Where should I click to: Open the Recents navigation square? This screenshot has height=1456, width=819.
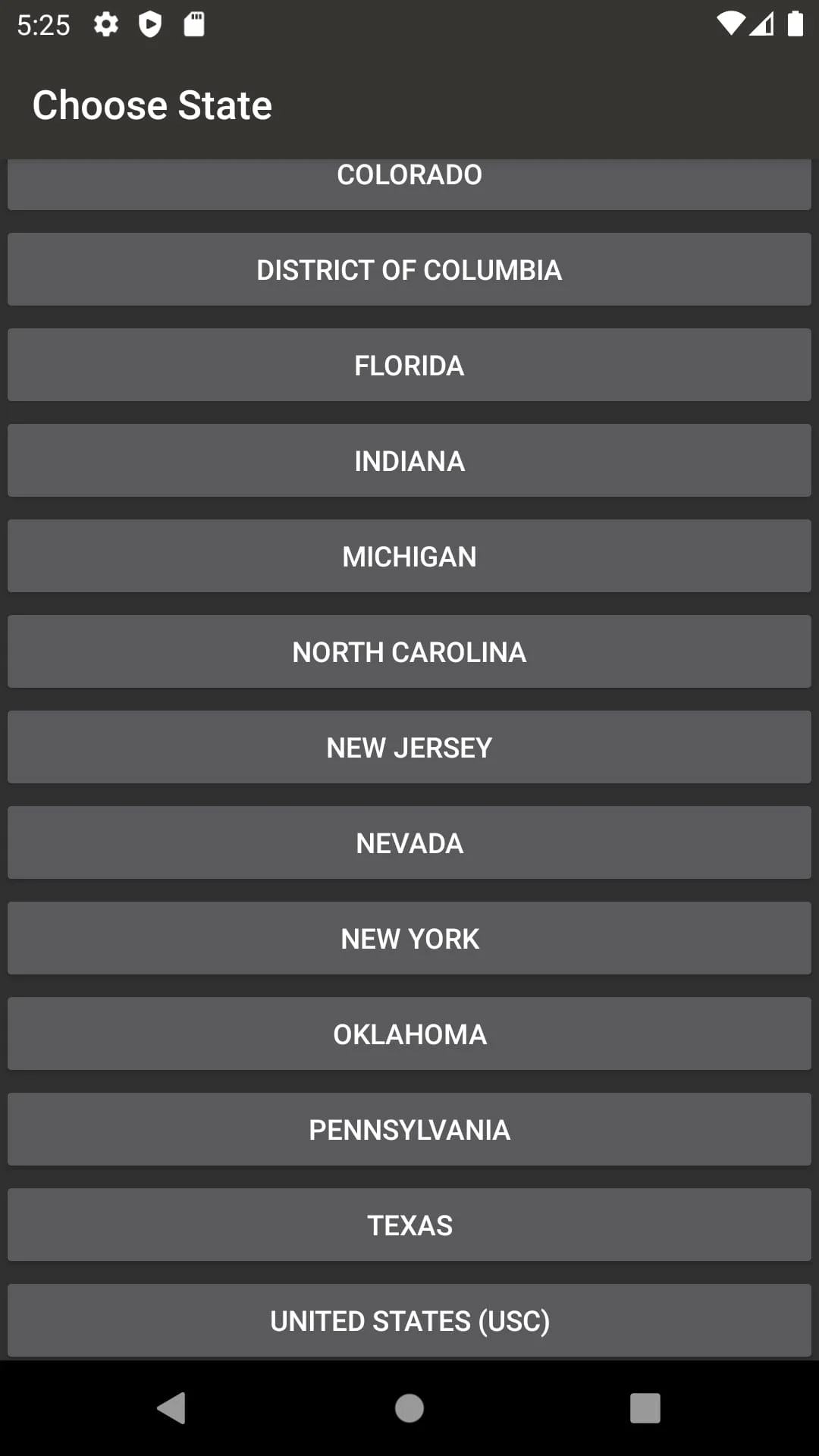coord(645,1410)
